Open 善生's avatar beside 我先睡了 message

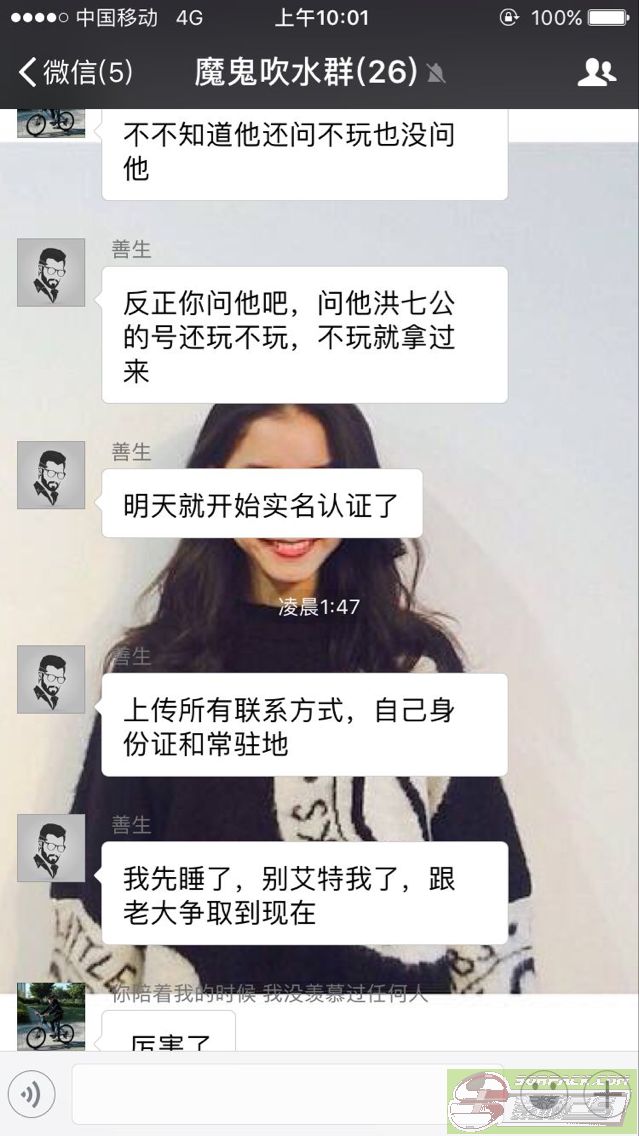pos(51,848)
